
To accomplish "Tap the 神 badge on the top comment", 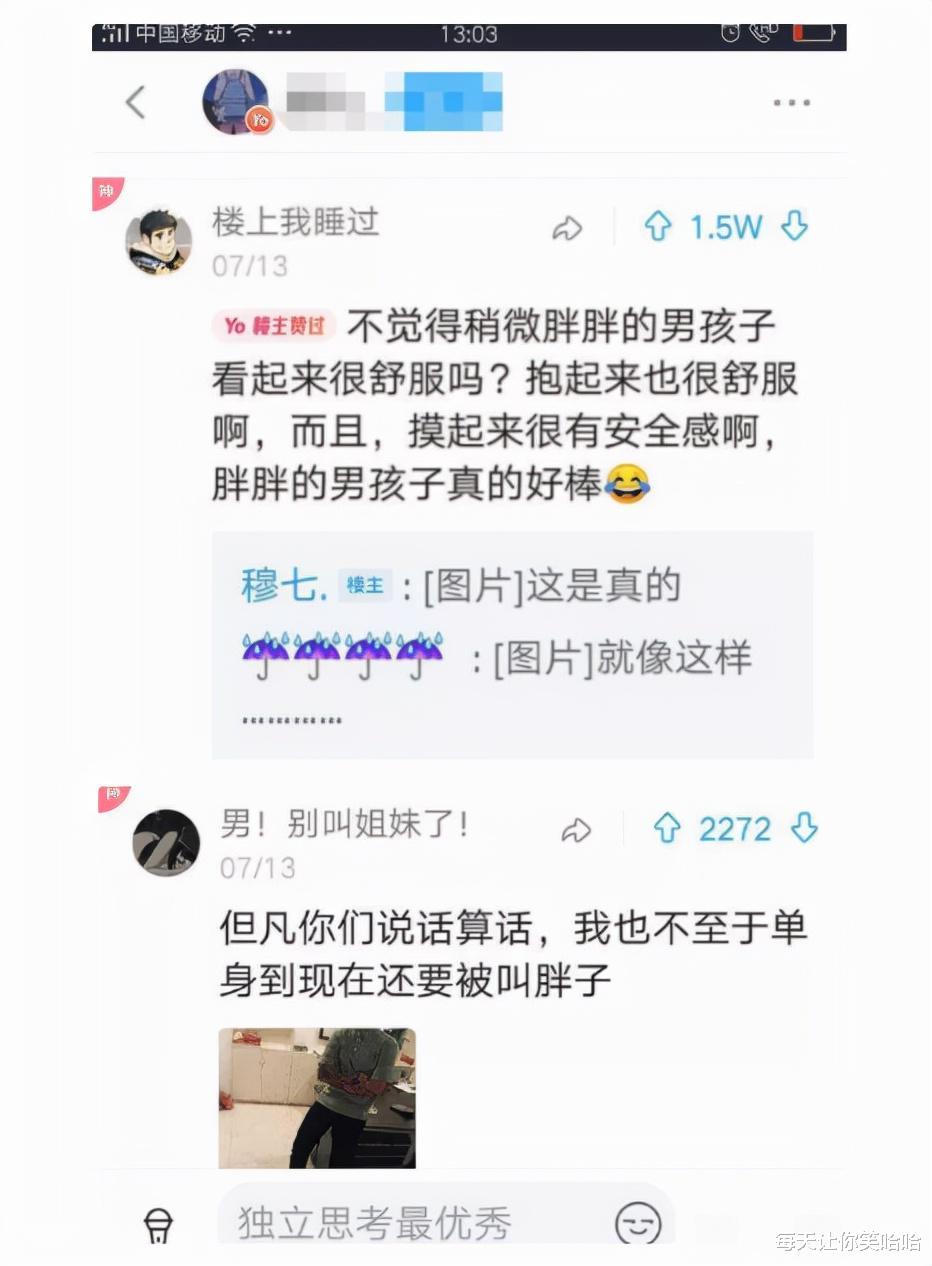I will (108, 190).
